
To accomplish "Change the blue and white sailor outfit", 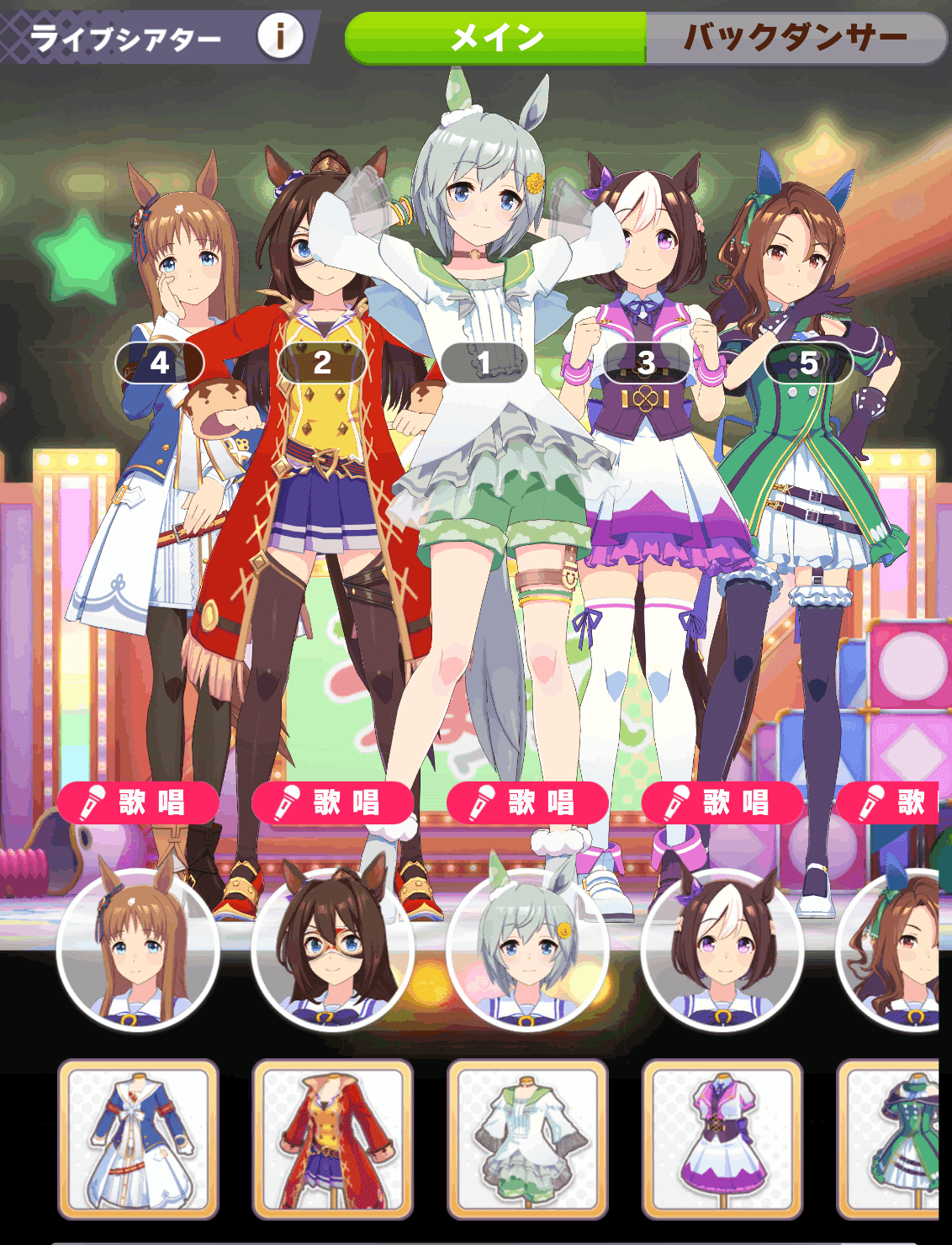I will pyautogui.click(x=139, y=1139).
